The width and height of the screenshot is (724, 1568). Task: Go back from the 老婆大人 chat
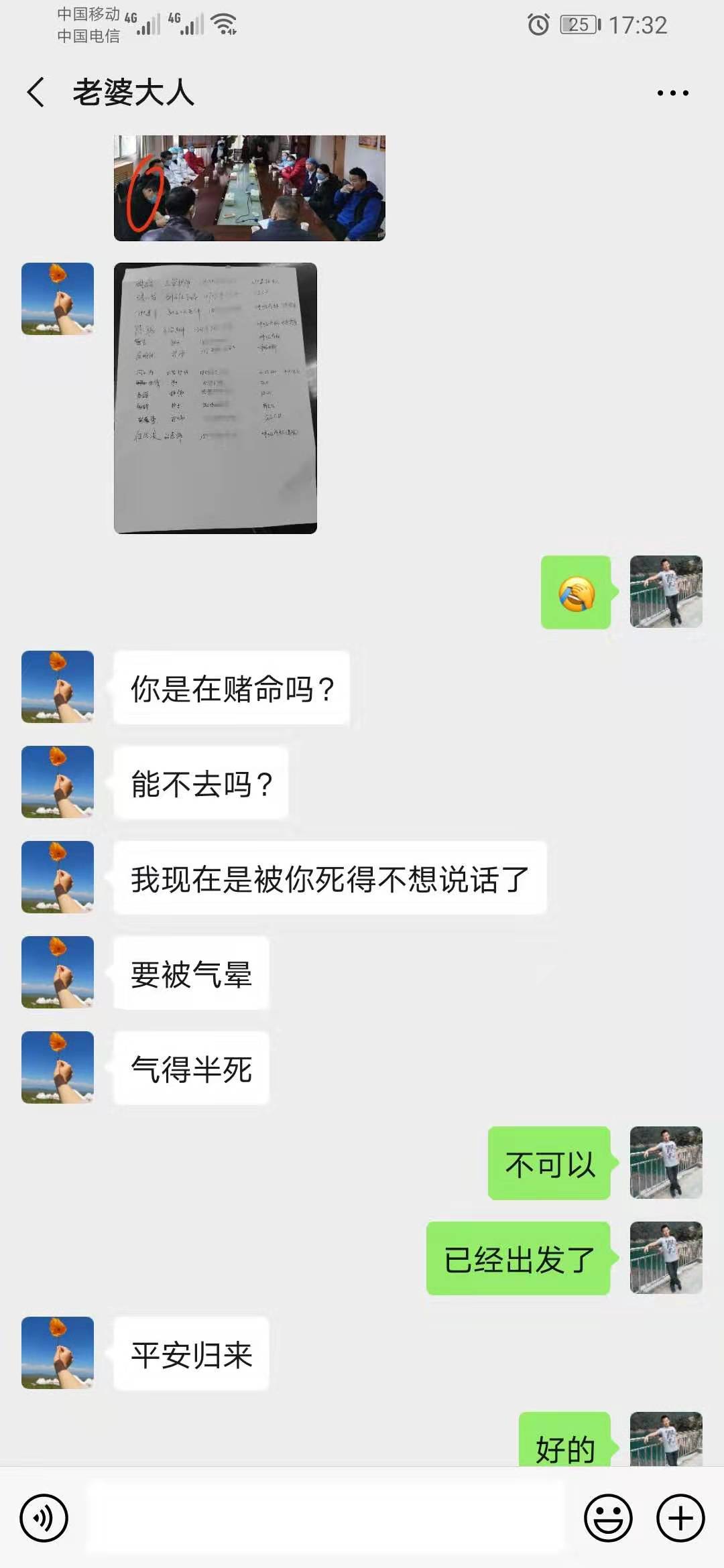click(36, 92)
